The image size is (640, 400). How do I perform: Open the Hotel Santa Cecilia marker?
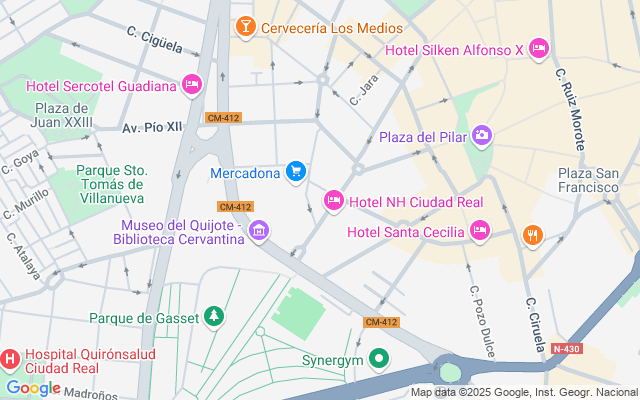480,231
